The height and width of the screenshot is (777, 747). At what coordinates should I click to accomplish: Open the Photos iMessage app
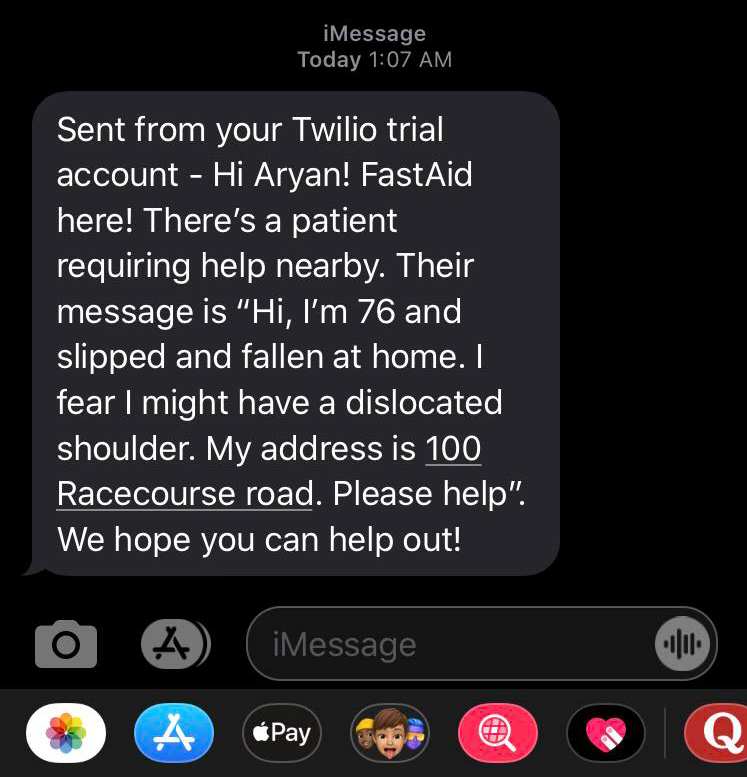click(66, 732)
